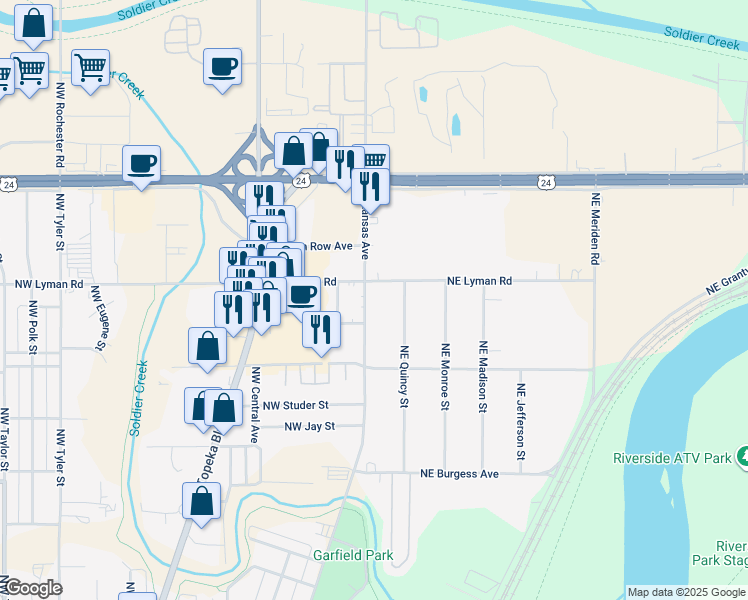748x600 pixels.
Task: Tap the lone restaurant marker southeast of the coffee marker
Action: 322,331
